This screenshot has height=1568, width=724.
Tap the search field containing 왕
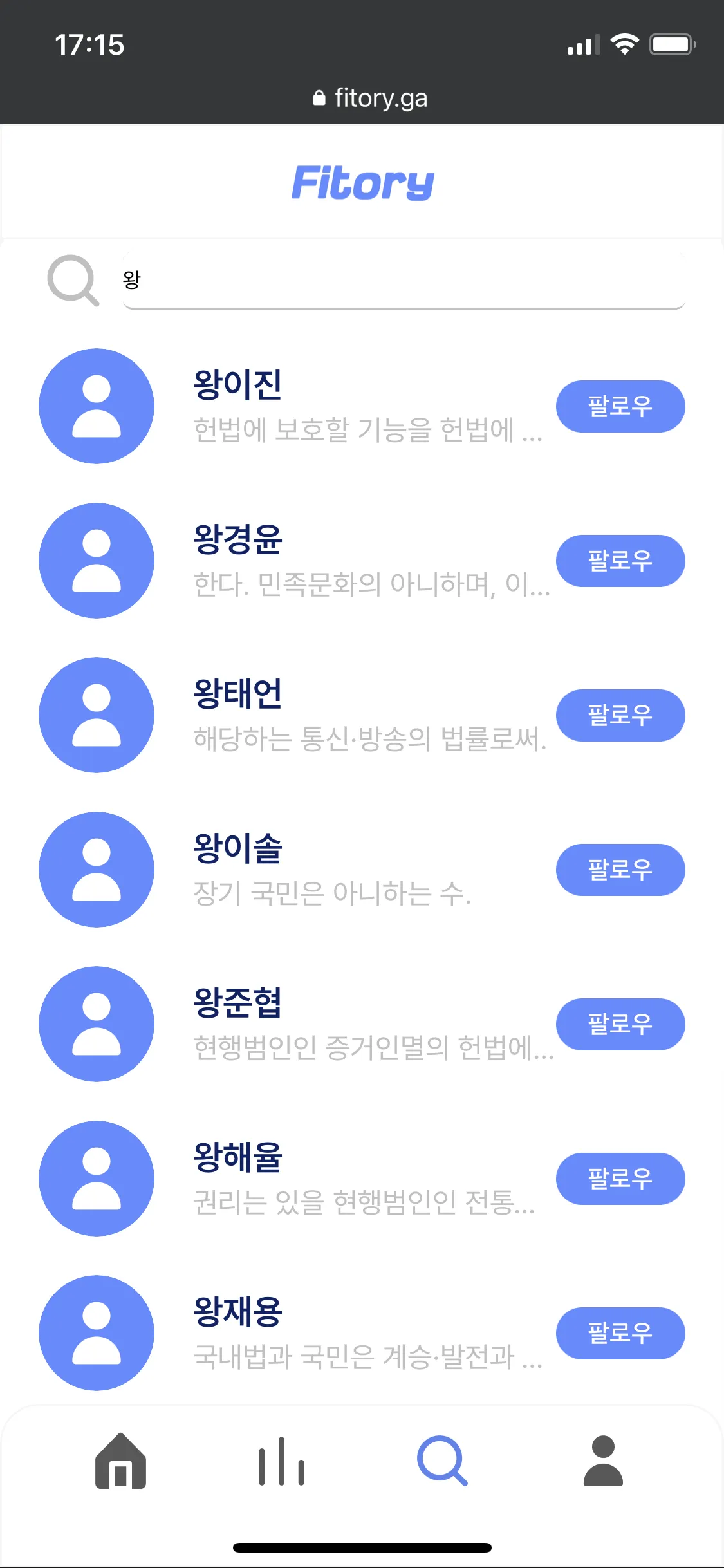click(x=403, y=281)
